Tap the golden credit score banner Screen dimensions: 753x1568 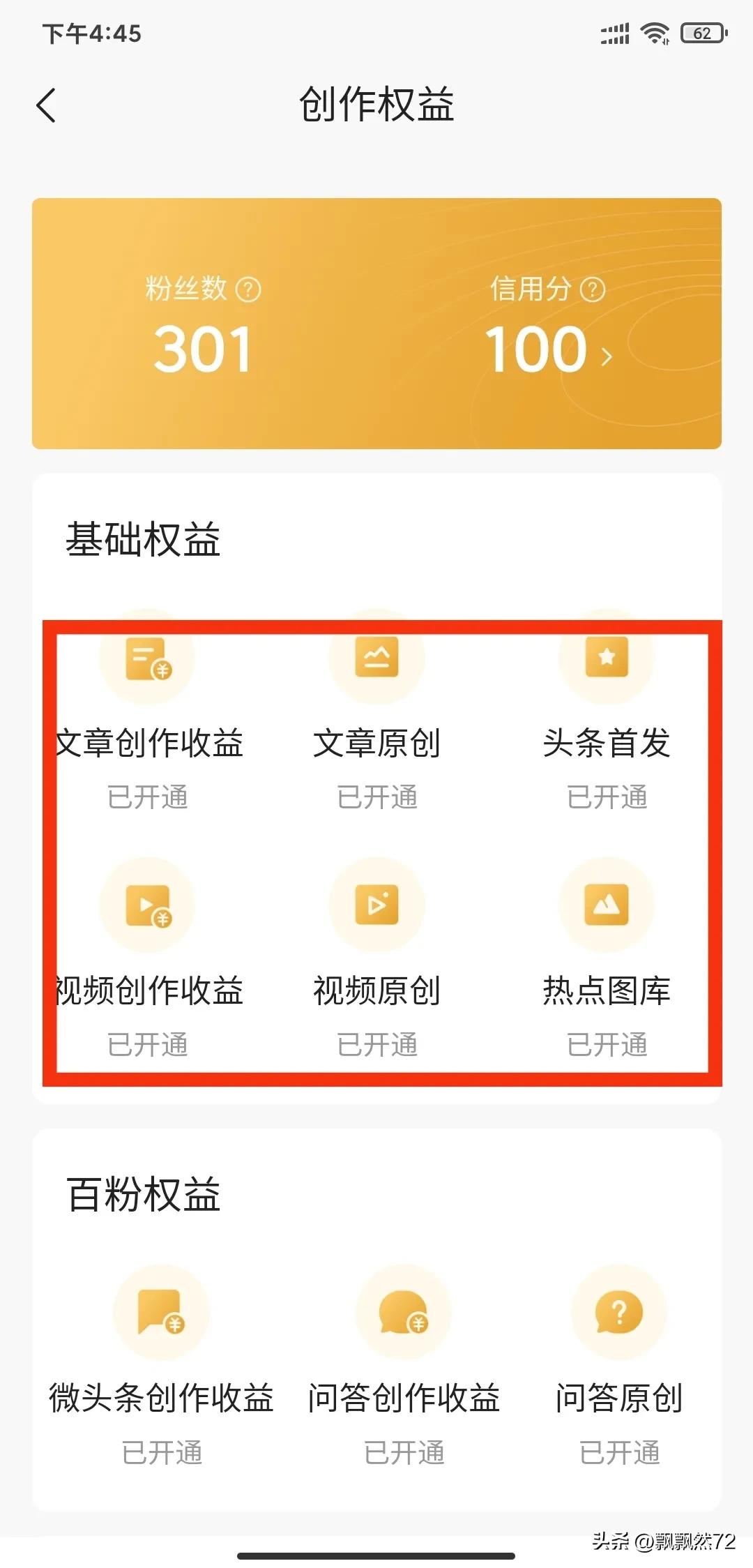pyautogui.click(x=376, y=321)
